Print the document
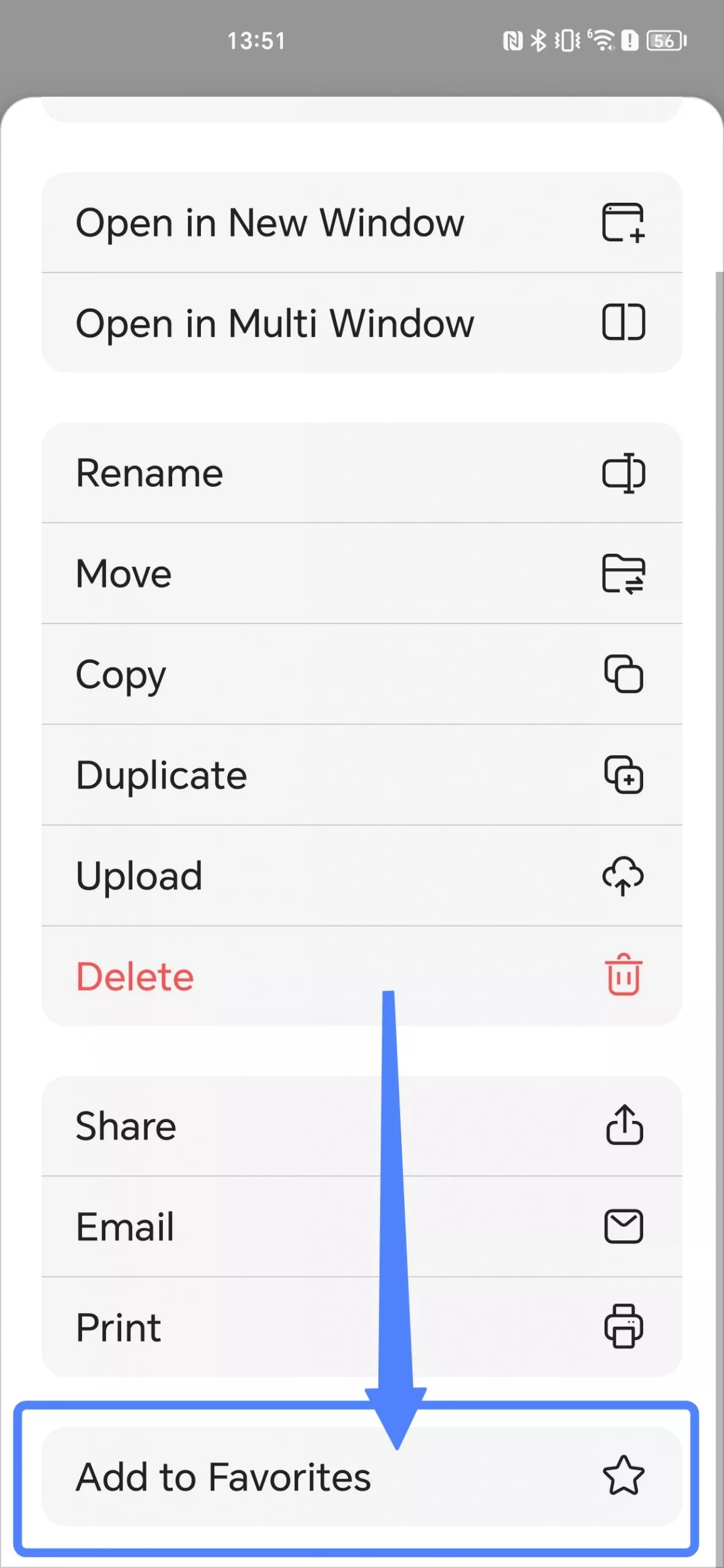Image resolution: width=724 pixels, height=1568 pixels. click(361, 1327)
